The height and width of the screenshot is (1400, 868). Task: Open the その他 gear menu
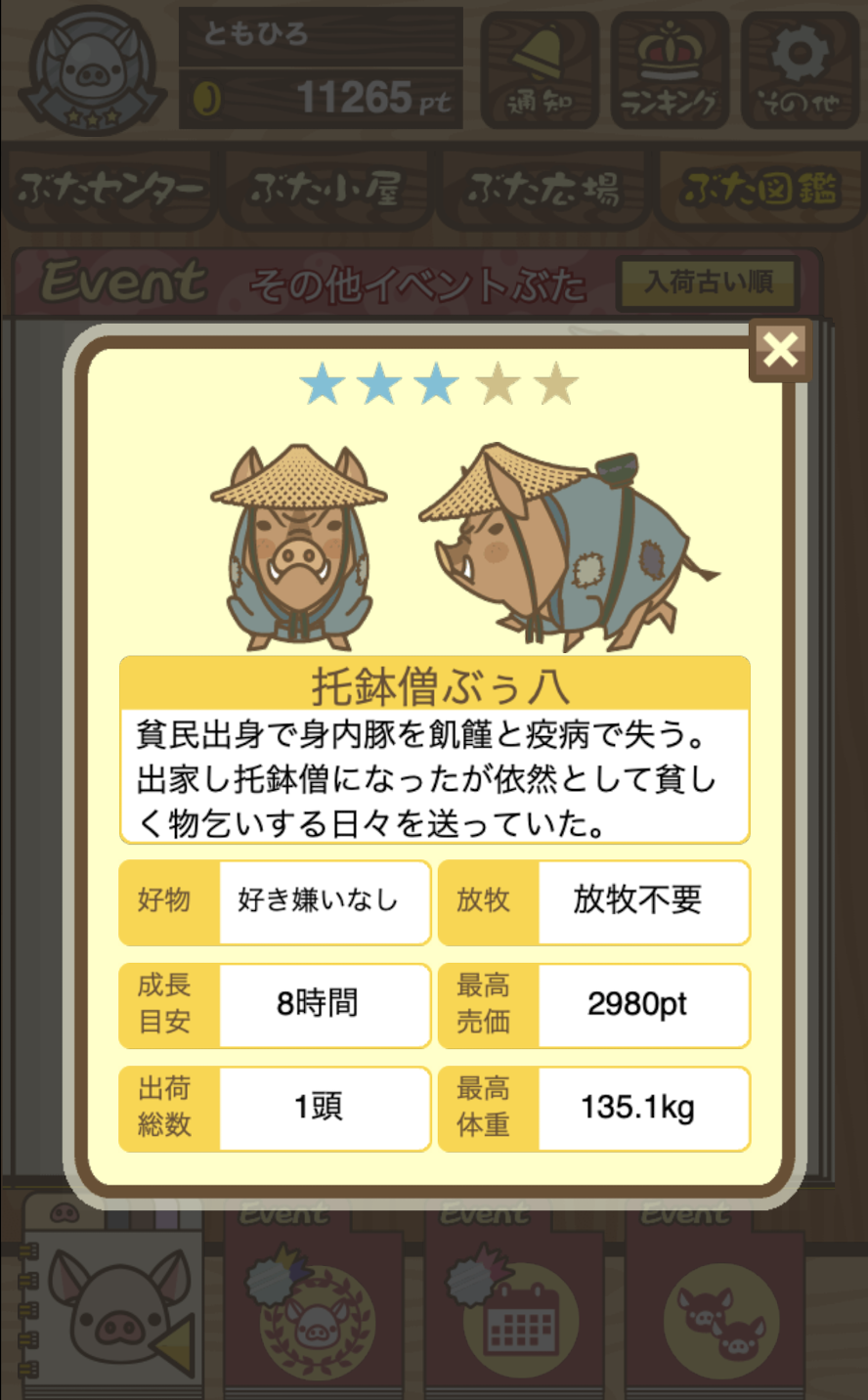(800, 70)
